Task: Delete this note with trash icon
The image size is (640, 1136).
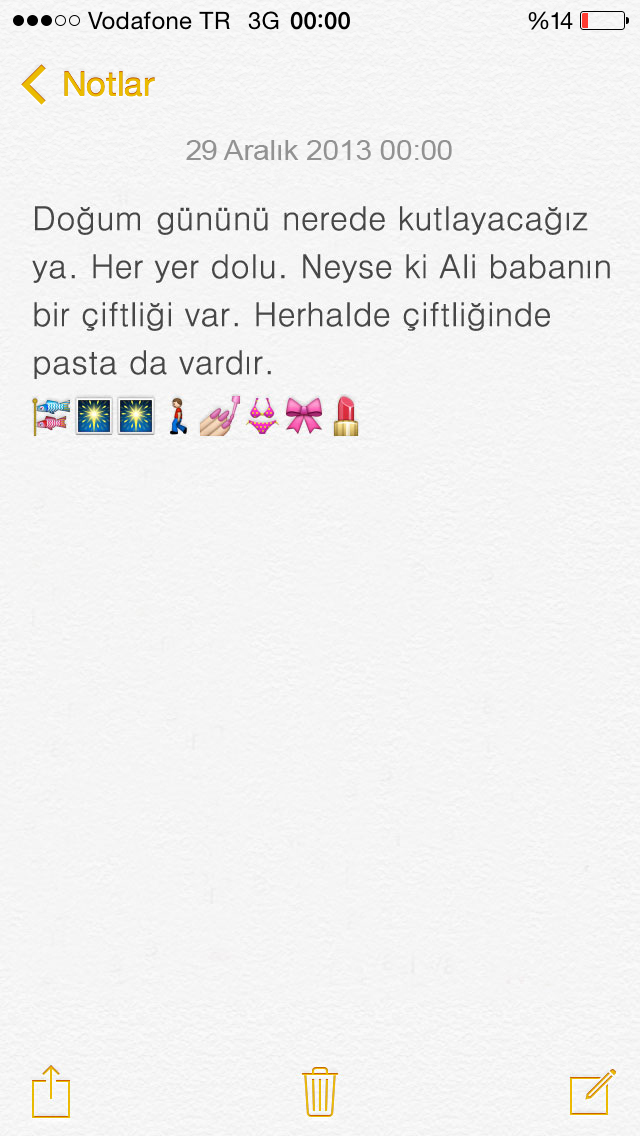Action: 320,1090
